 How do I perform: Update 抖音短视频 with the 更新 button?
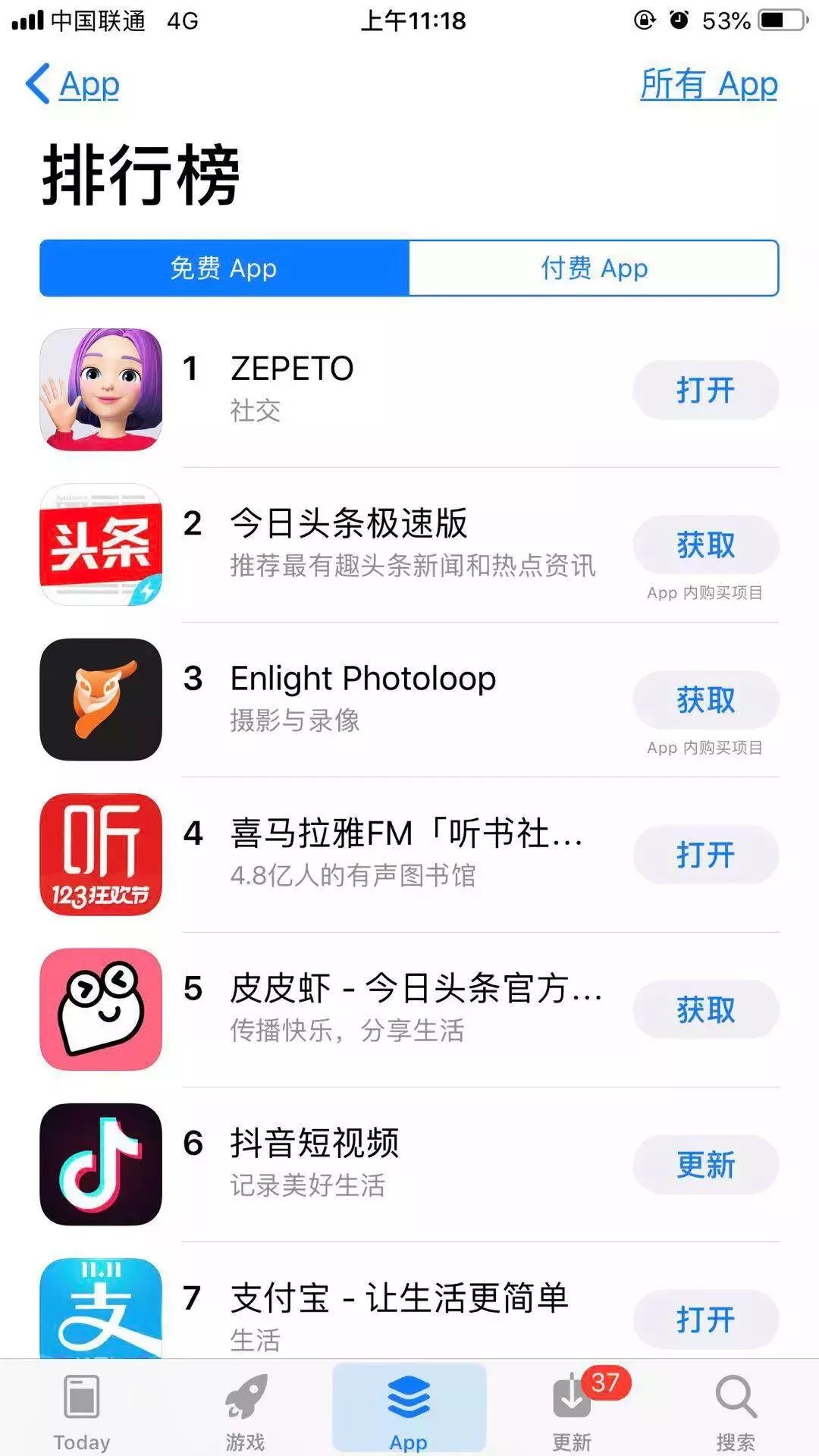[x=705, y=1165]
